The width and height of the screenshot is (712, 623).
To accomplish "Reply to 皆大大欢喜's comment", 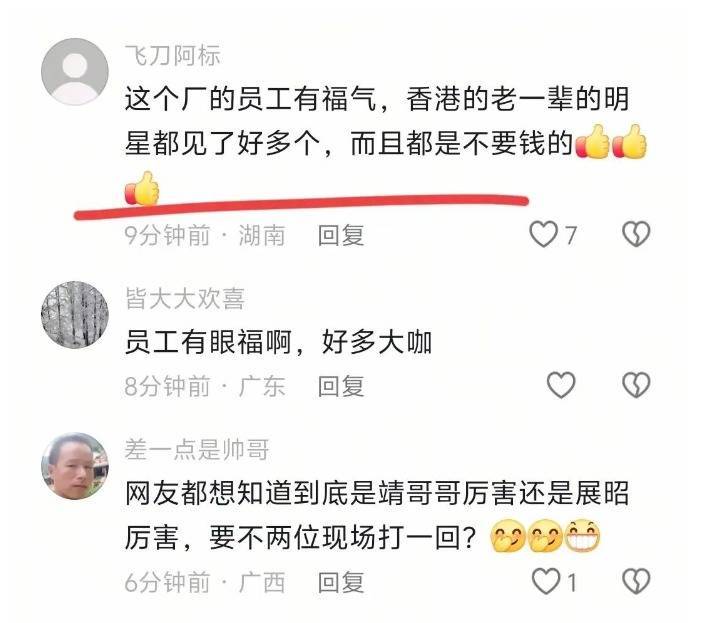I will (x=341, y=386).
